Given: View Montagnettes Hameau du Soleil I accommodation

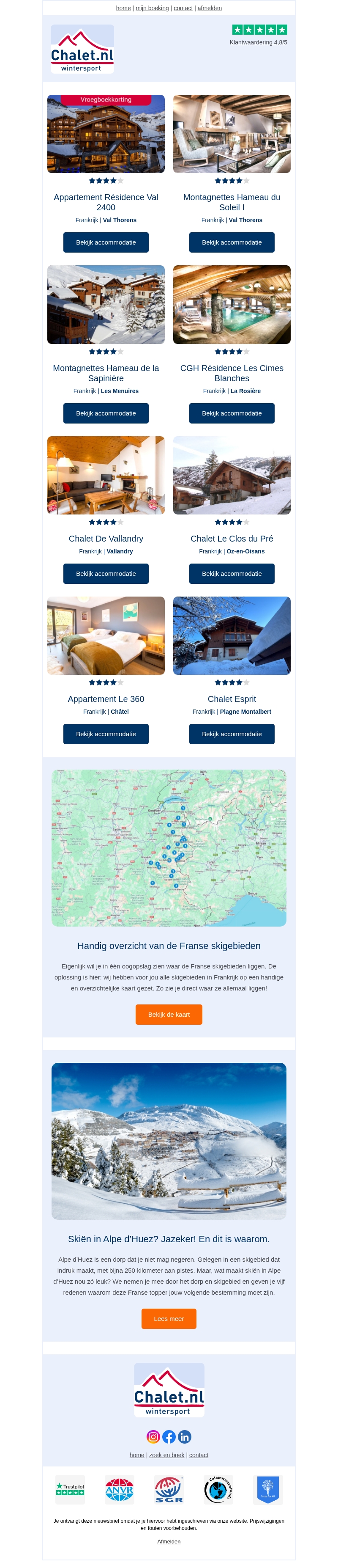Looking at the screenshot, I should pos(232,242).
